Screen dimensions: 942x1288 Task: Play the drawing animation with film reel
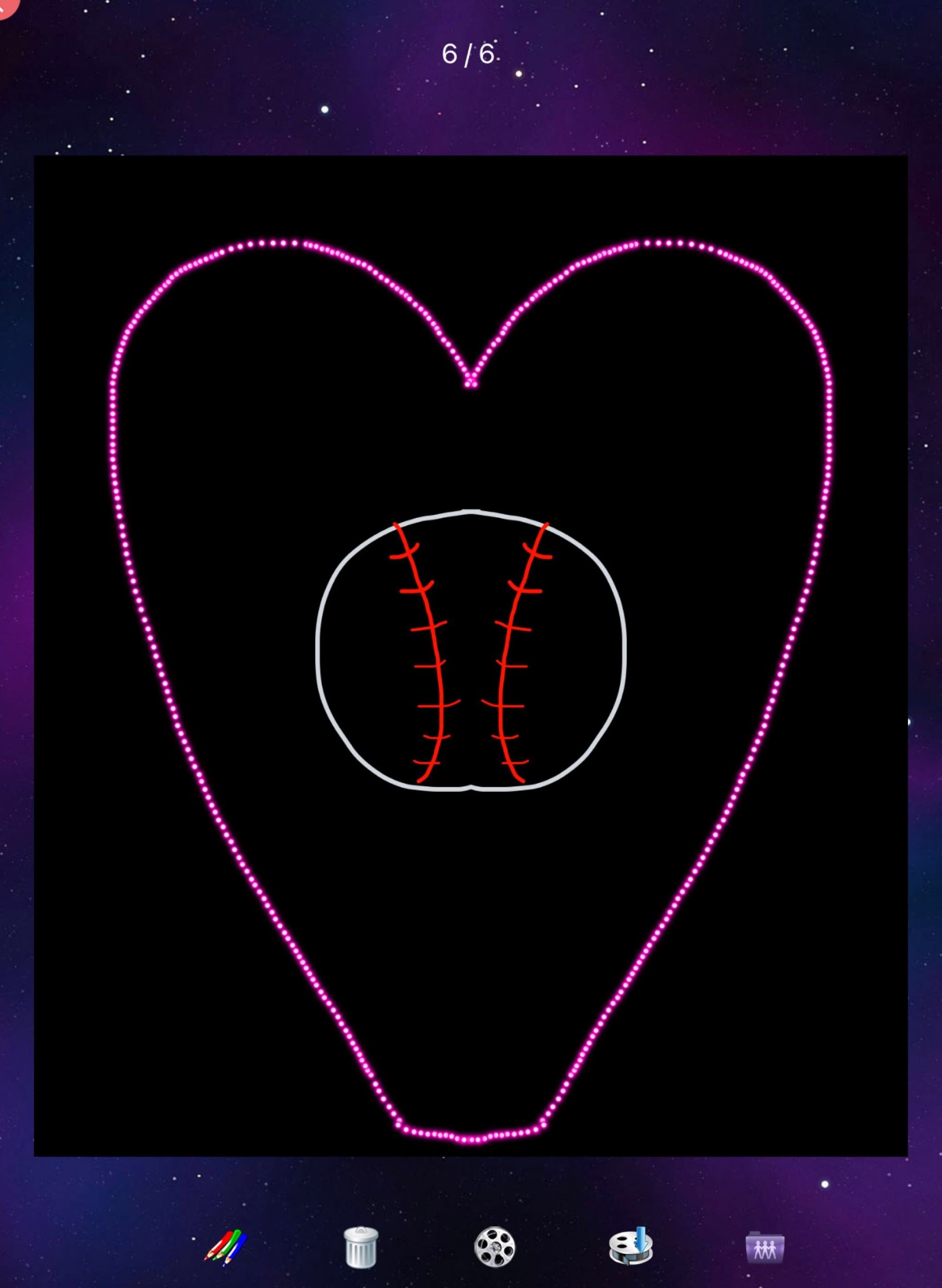pyautogui.click(x=494, y=1247)
